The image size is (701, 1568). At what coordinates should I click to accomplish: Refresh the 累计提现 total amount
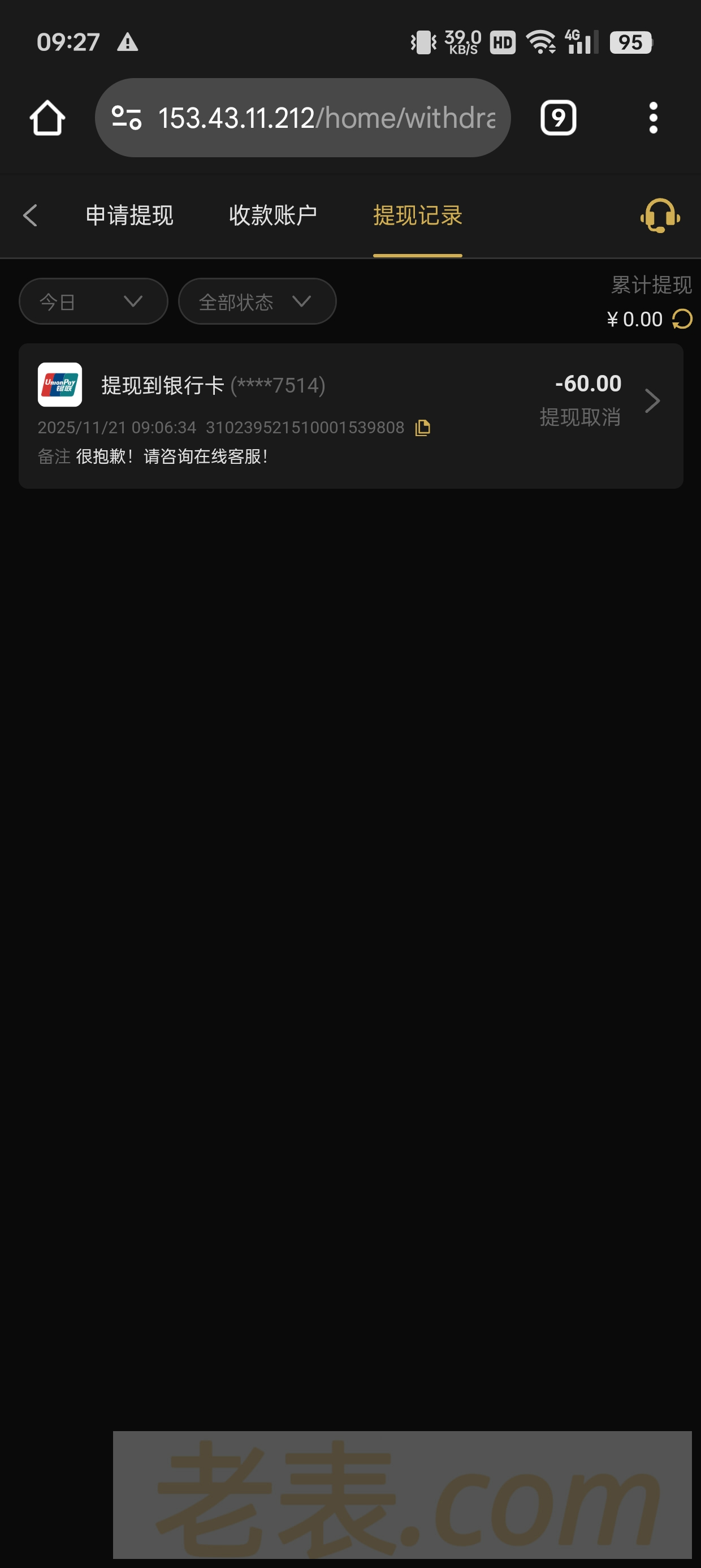point(682,319)
